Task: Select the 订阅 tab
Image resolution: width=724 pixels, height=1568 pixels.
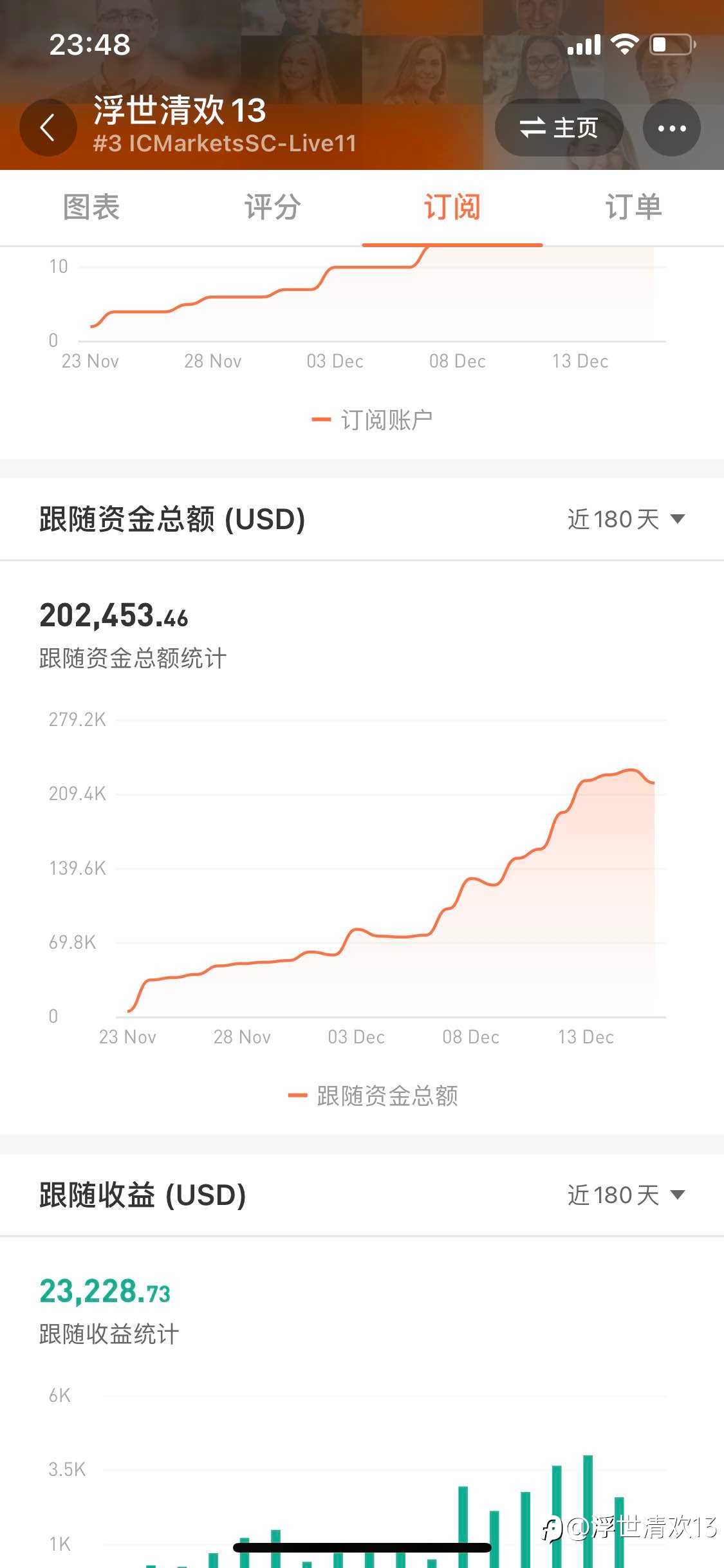Action: pos(452,207)
